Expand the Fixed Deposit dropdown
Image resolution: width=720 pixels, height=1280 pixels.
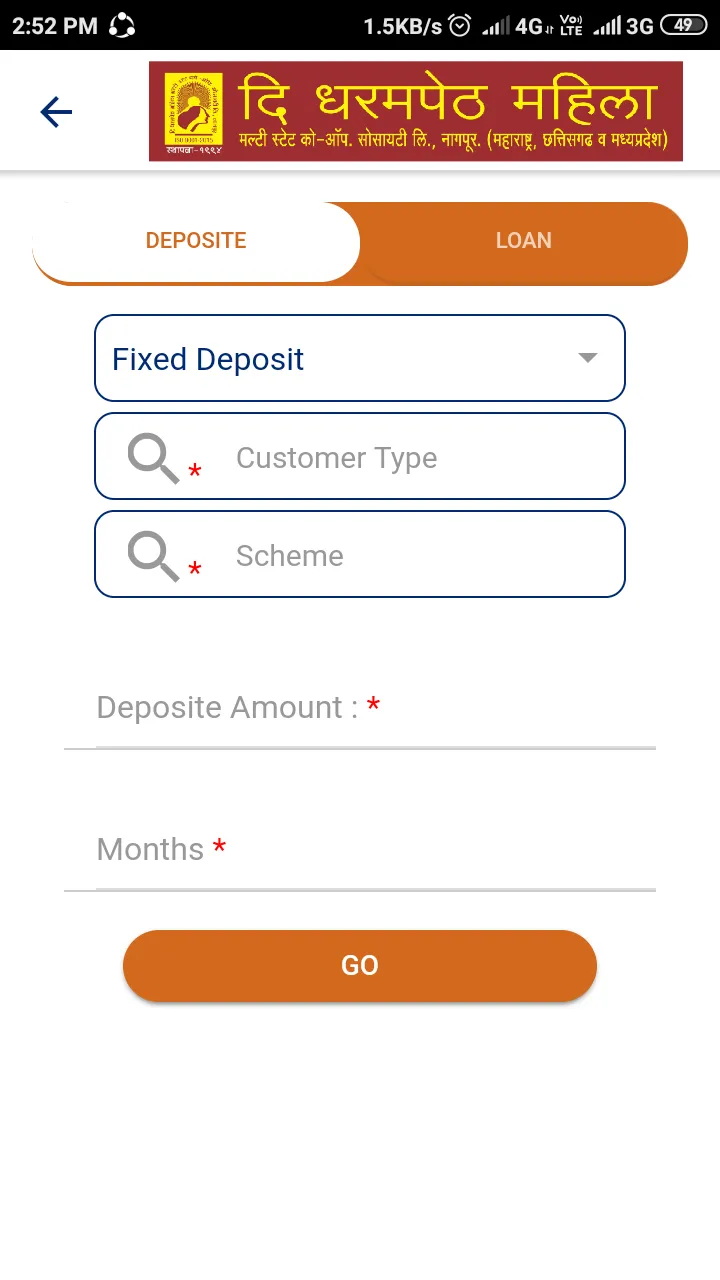pyautogui.click(x=360, y=358)
